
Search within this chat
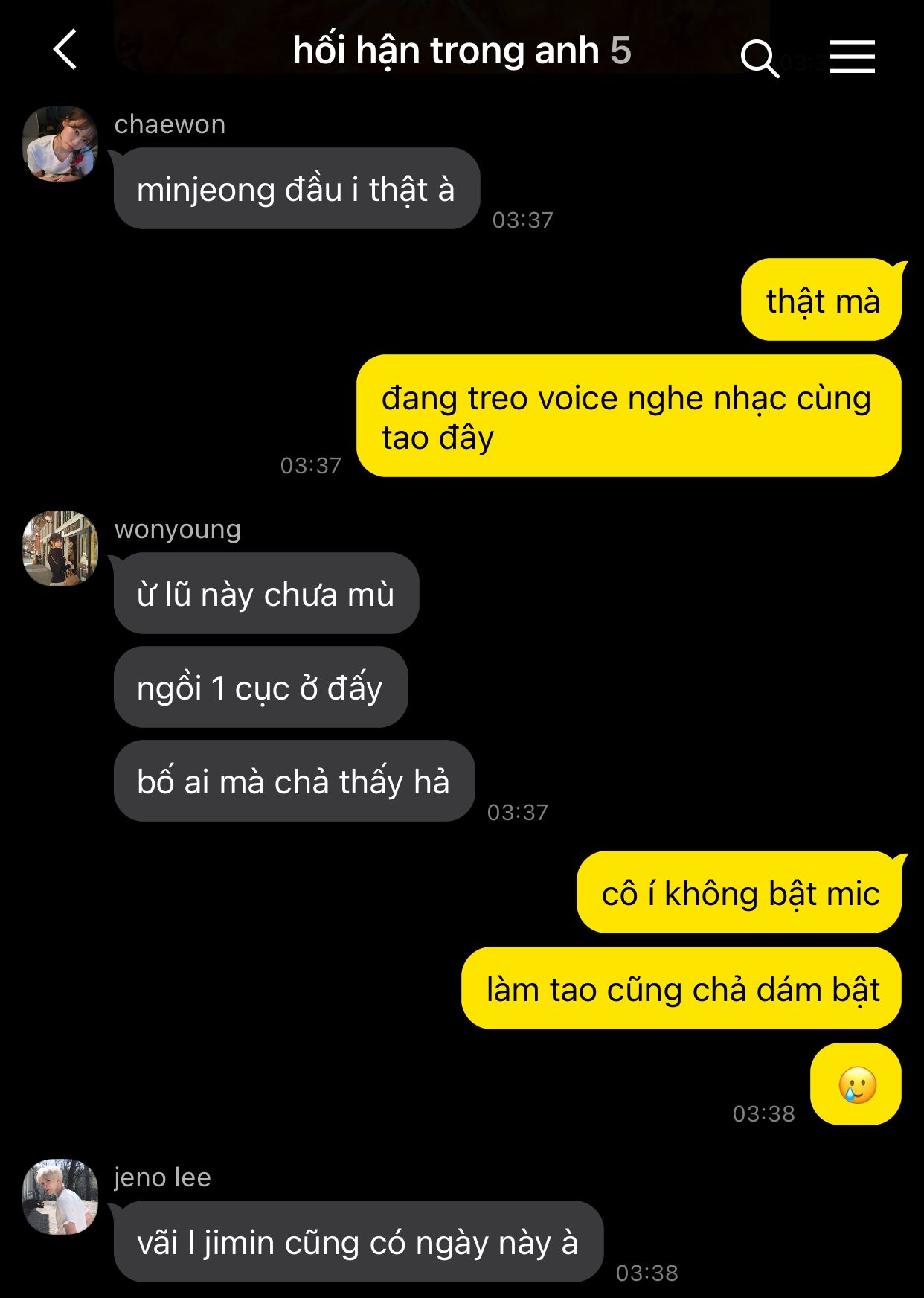tap(758, 57)
